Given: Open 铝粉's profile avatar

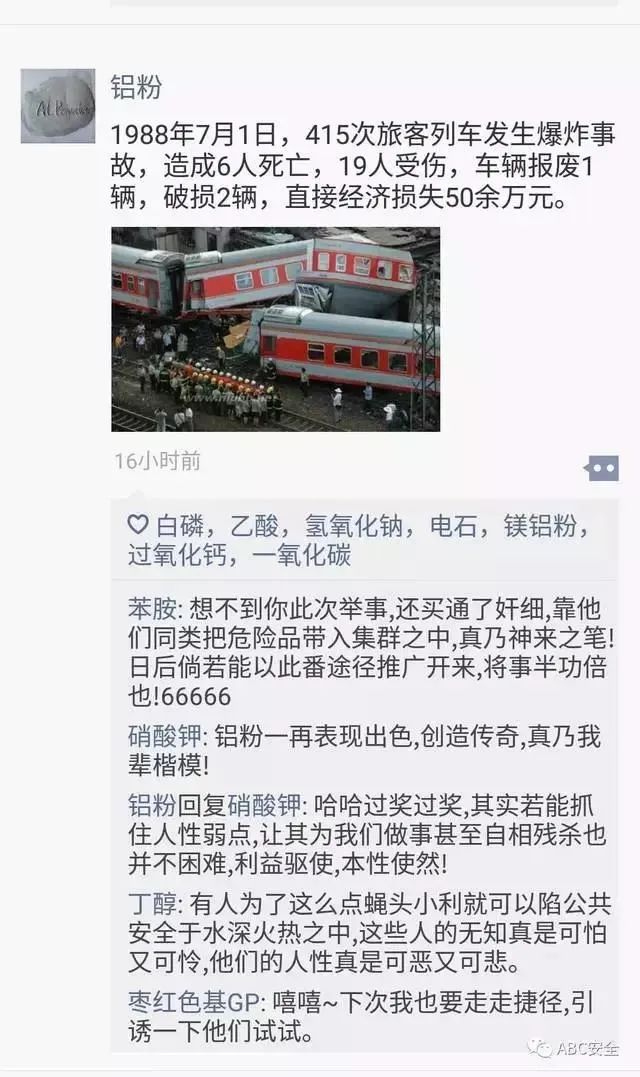Looking at the screenshot, I should (x=58, y=106).
